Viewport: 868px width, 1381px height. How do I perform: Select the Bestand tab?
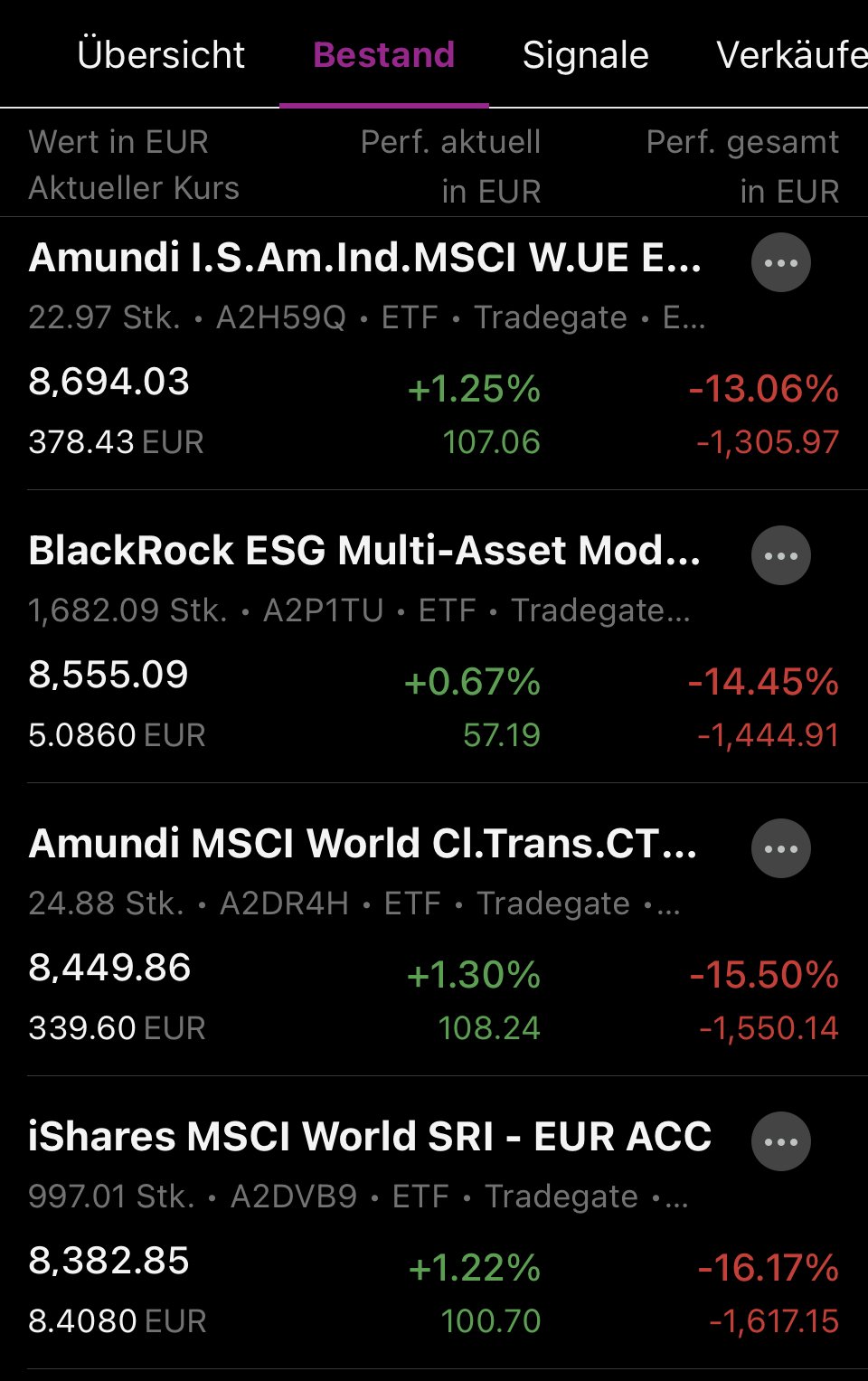coord(383,55)
